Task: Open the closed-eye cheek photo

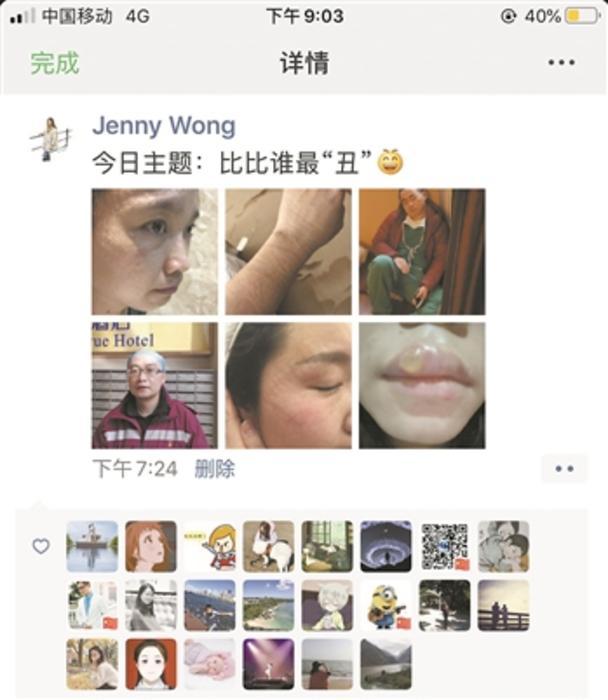Action: [x=288, y=385]
